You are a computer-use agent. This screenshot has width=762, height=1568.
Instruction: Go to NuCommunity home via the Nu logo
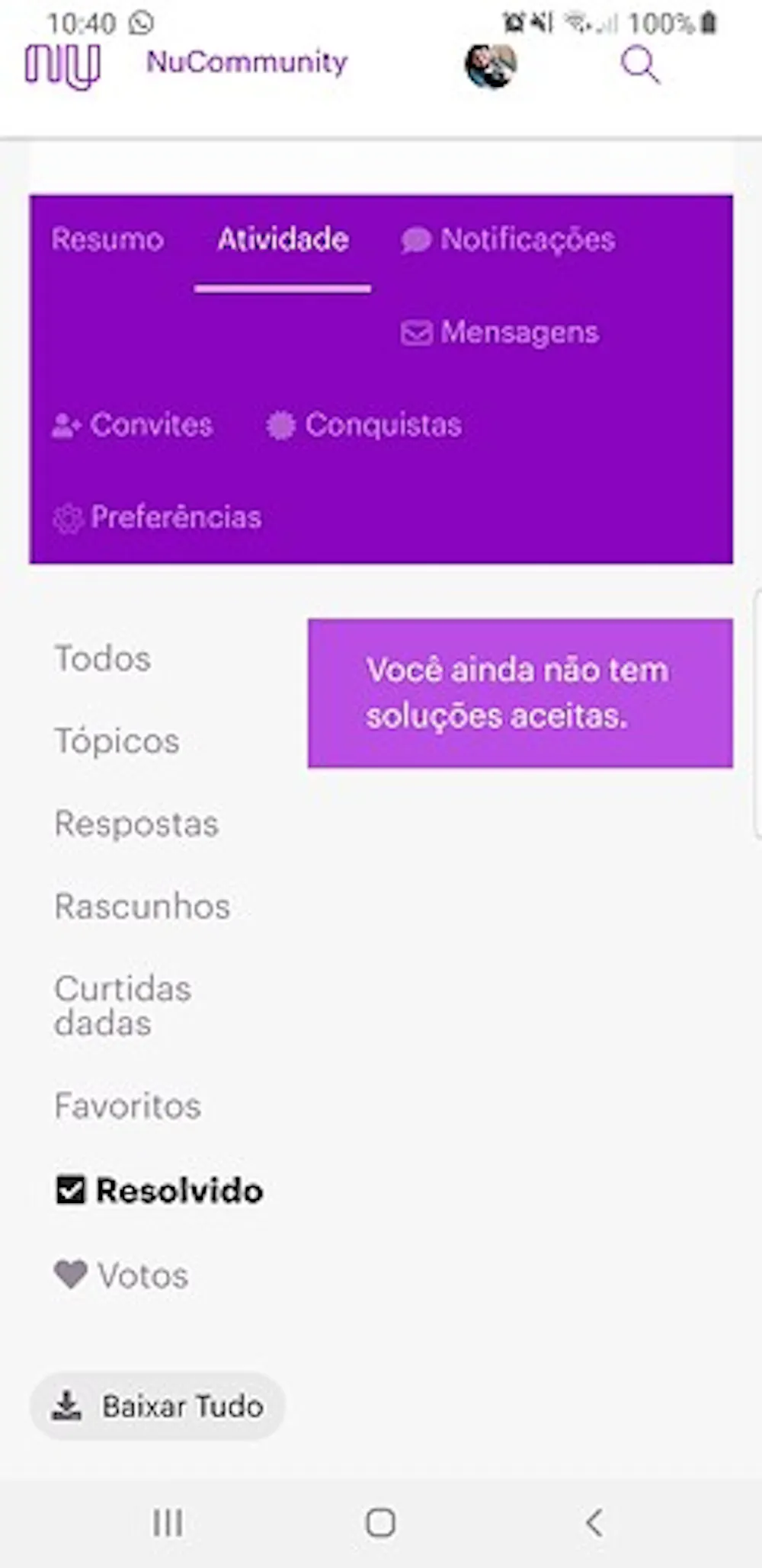pos(62,66)
